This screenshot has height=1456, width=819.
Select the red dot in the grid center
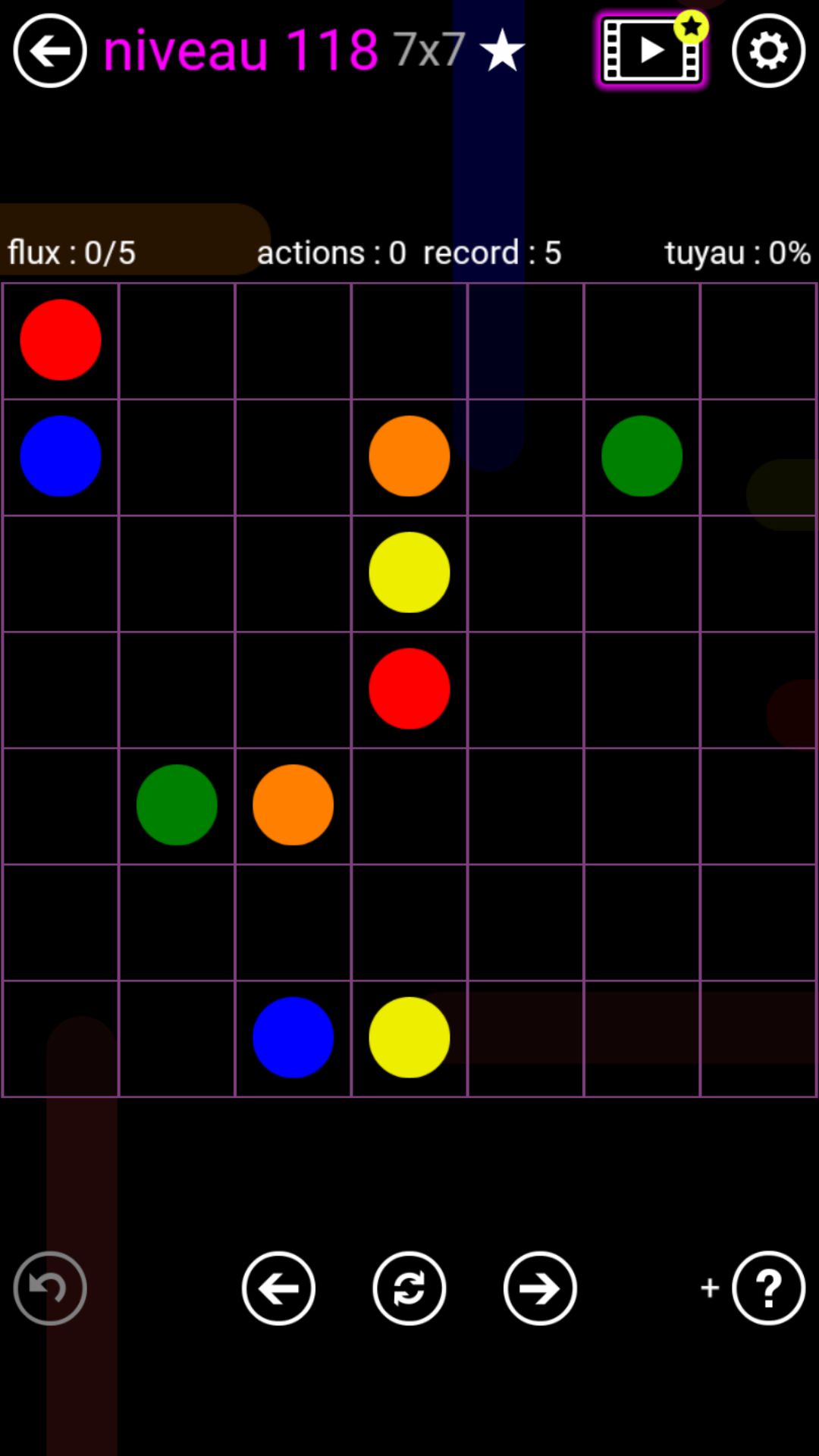pos(409,689)
